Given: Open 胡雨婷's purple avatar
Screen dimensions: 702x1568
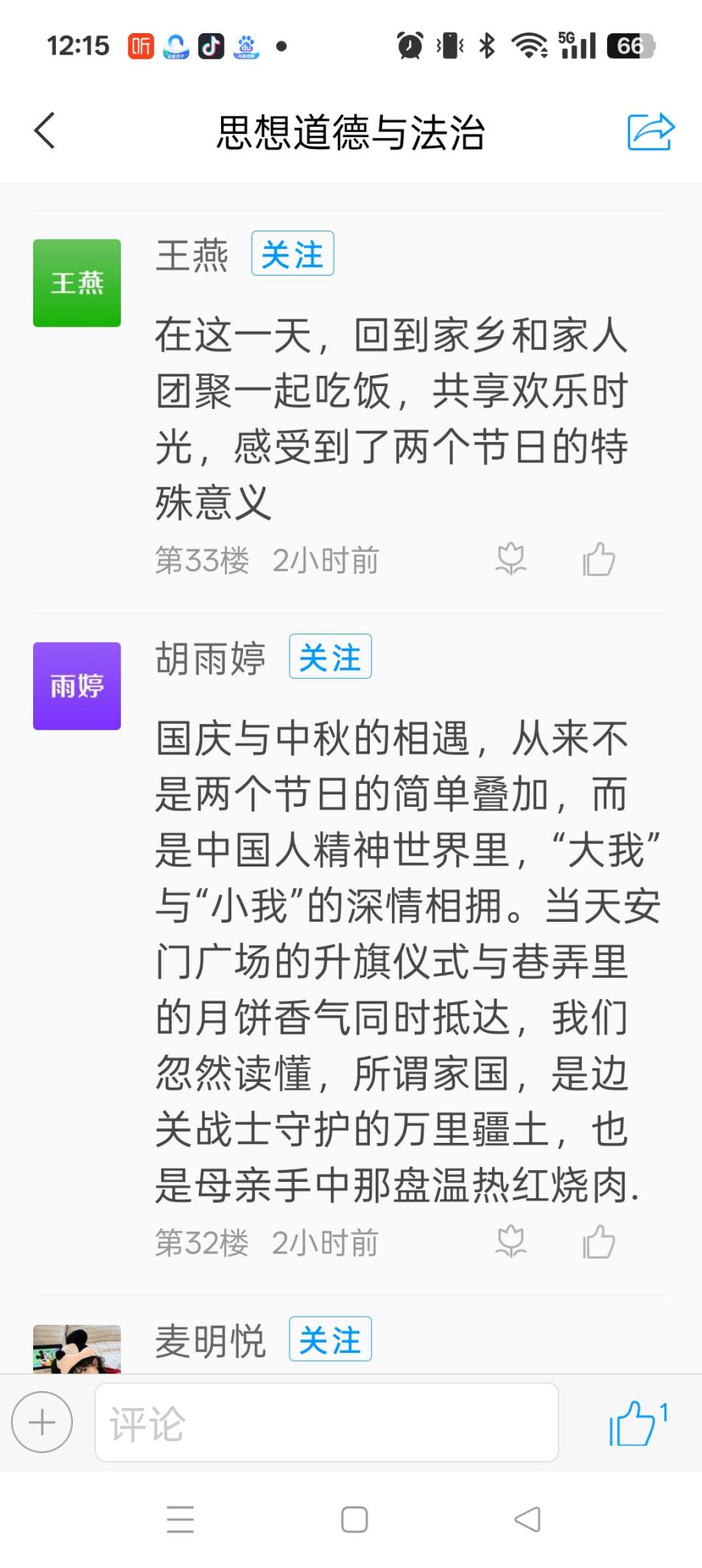Looking at the screenshot, I should click(x=77, y=686).
